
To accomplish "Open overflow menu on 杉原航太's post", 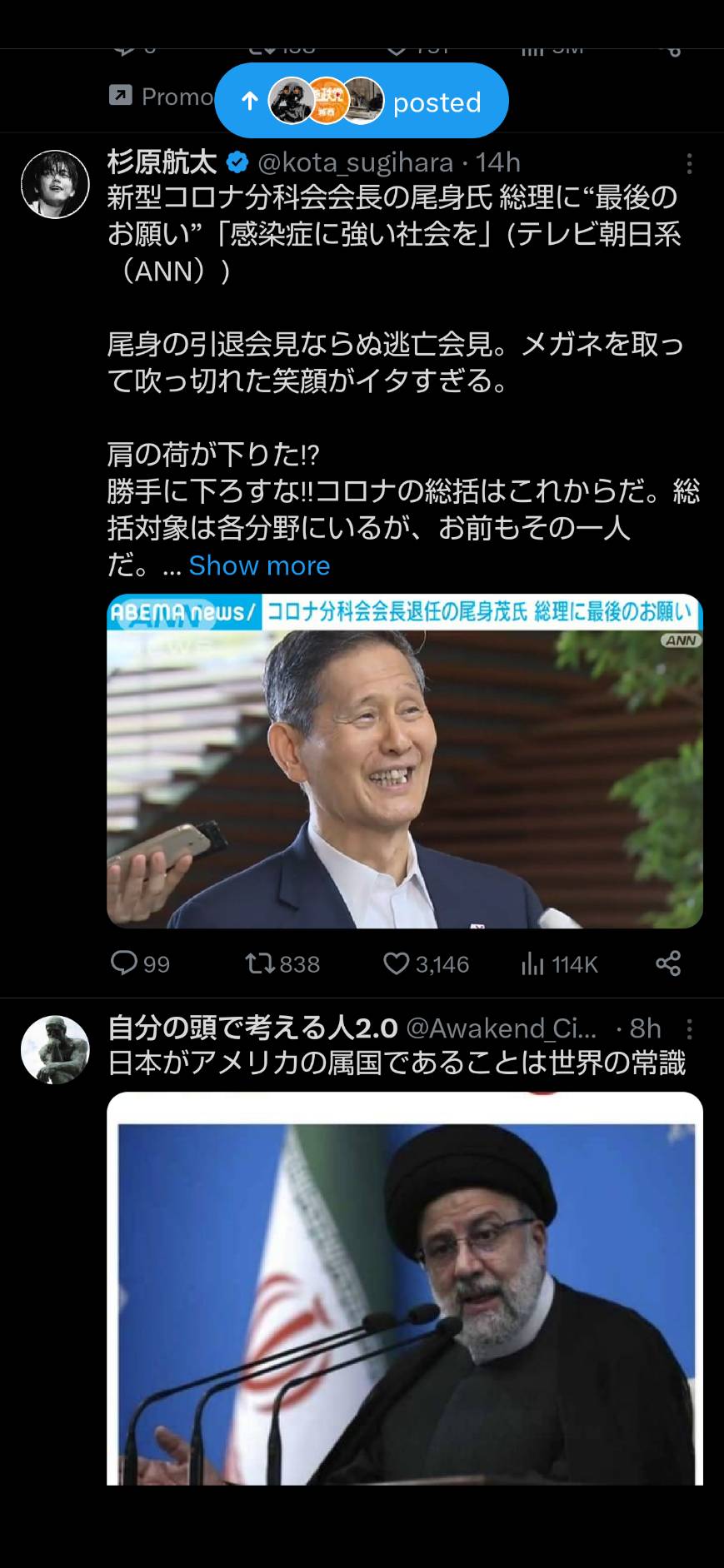I will pos(689,163).
